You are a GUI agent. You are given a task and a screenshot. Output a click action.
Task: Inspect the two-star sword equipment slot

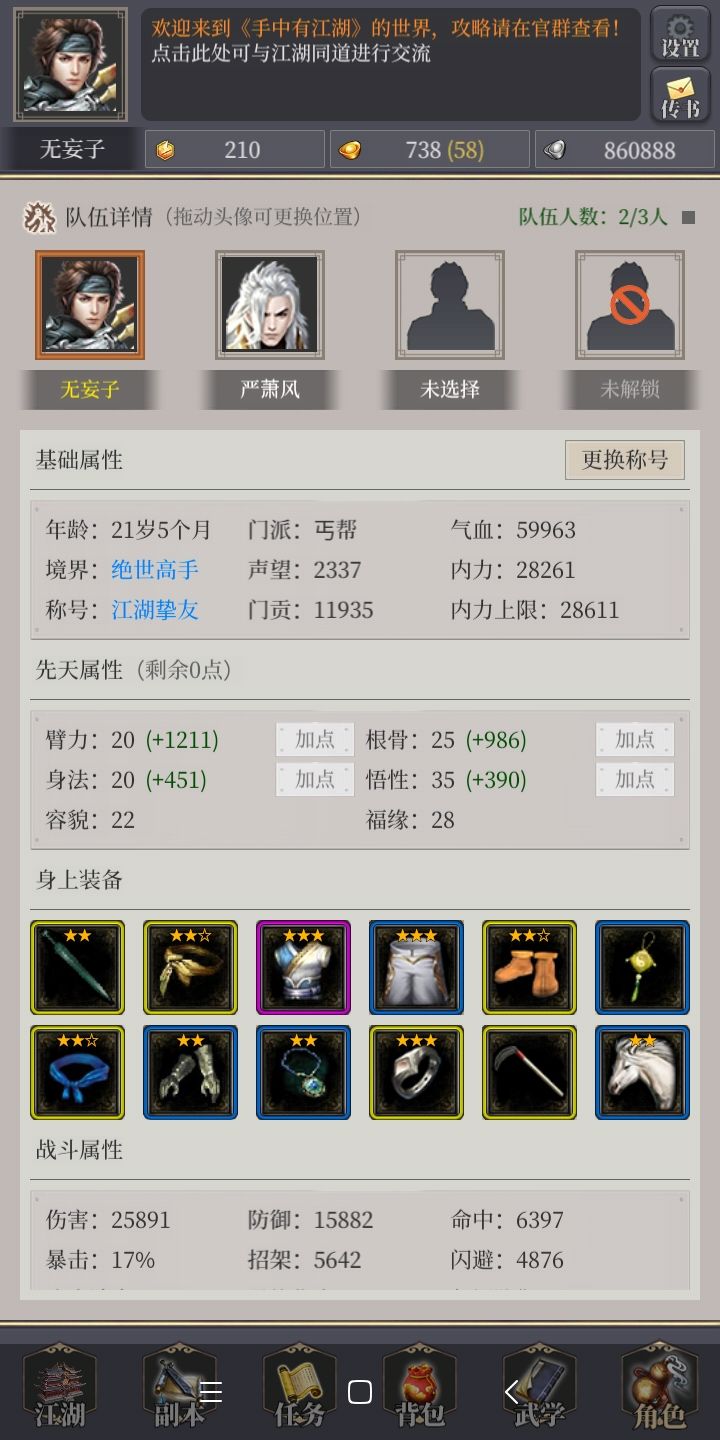tap(77, 967)
